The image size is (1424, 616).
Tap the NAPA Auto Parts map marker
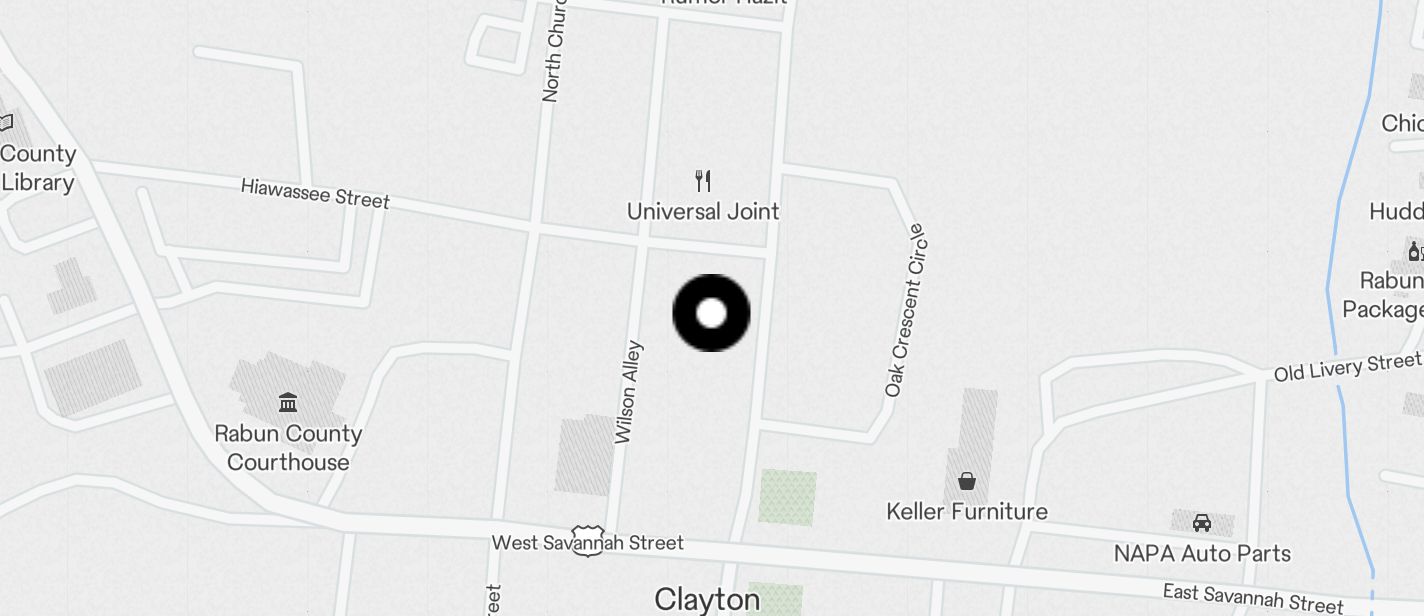coord(1202,523)
